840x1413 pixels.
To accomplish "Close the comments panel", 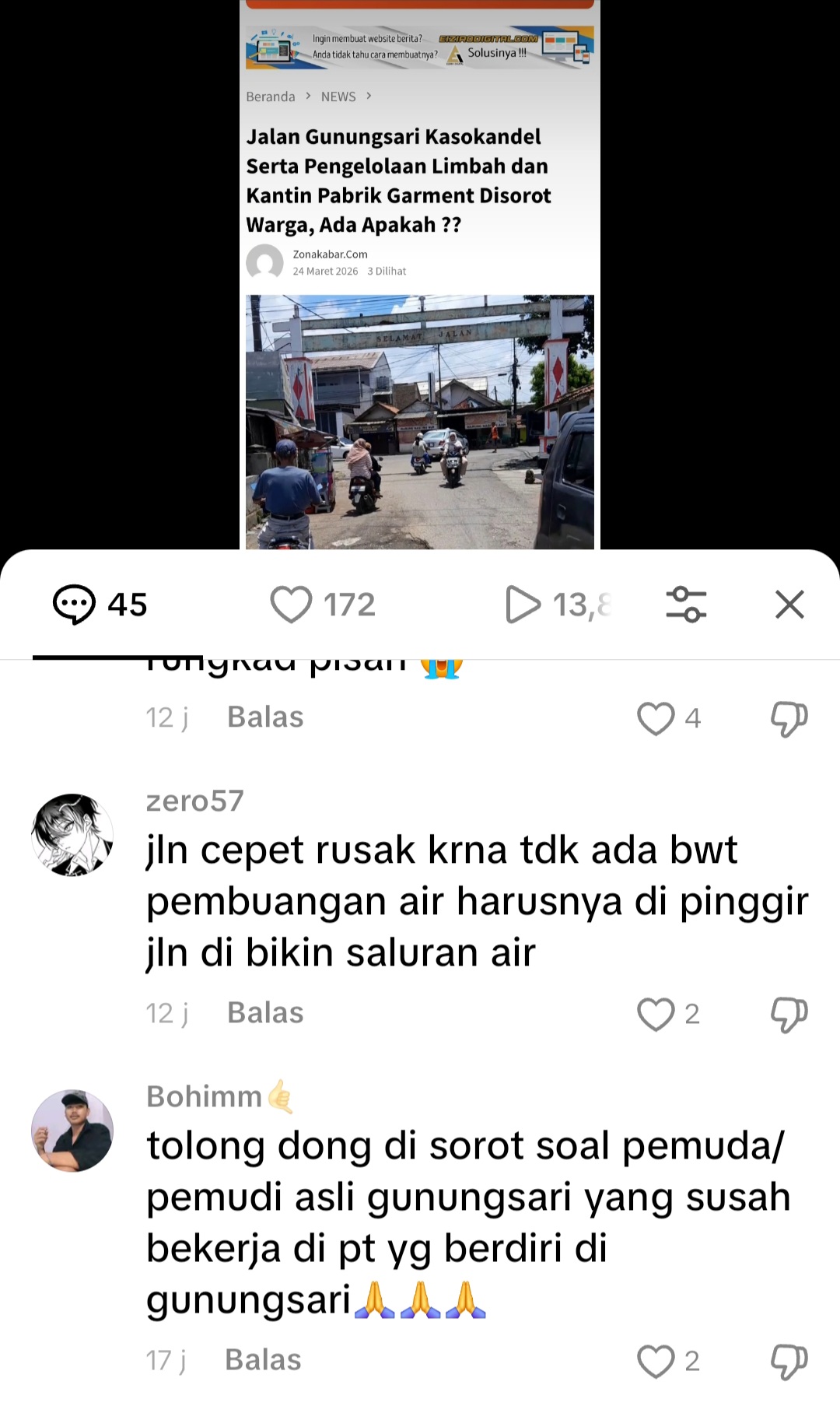I will click(789, 605).
